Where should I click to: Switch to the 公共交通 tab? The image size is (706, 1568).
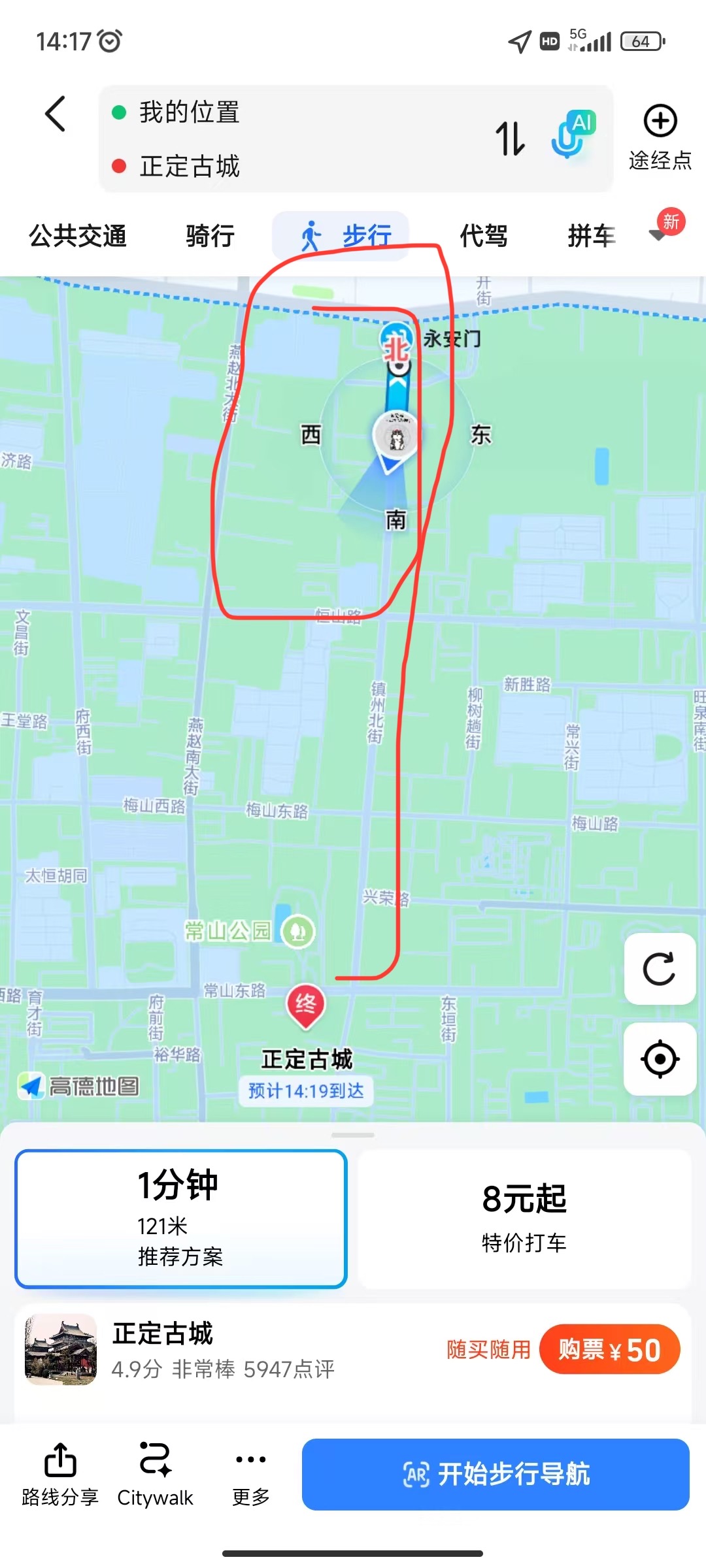pos(78,236)
